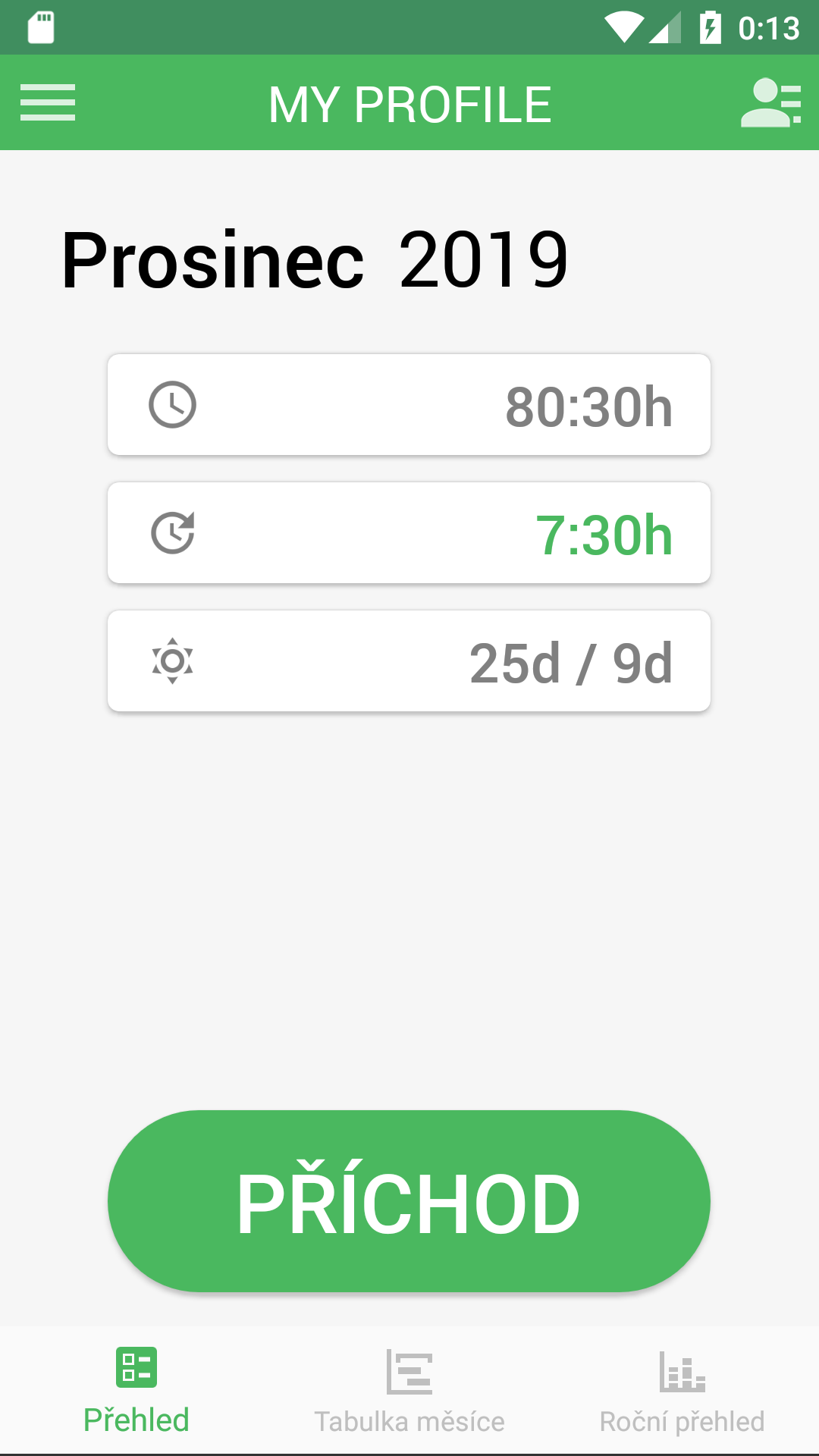This screenshot has height=1456, width=819.
Task: Select the Přehled tab
Action: 136,1392
